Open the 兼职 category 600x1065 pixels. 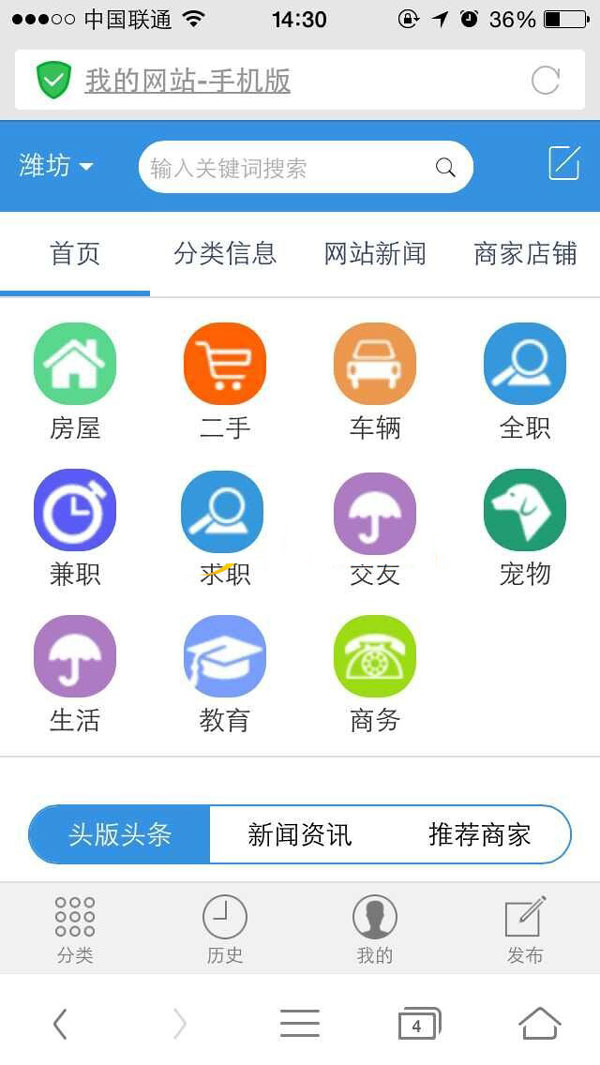(75, 528)
